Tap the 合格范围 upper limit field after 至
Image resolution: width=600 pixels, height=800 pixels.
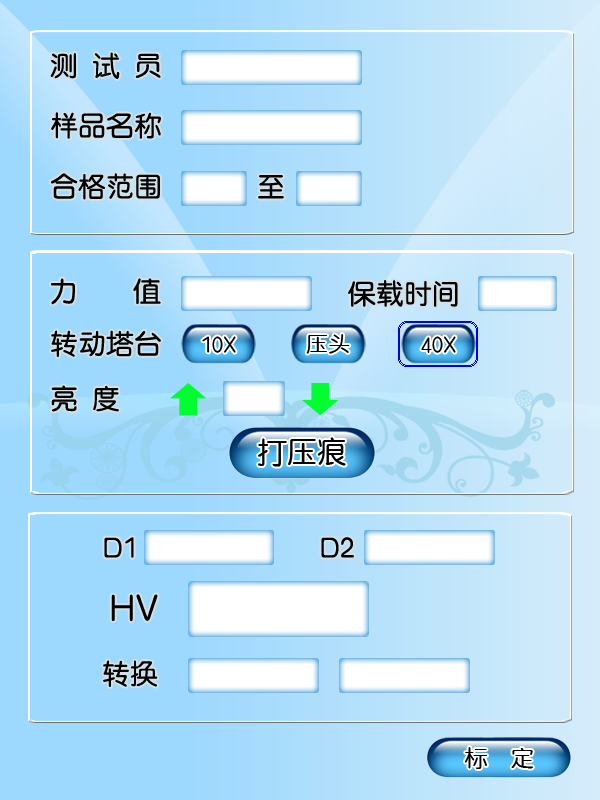point(328,187)
